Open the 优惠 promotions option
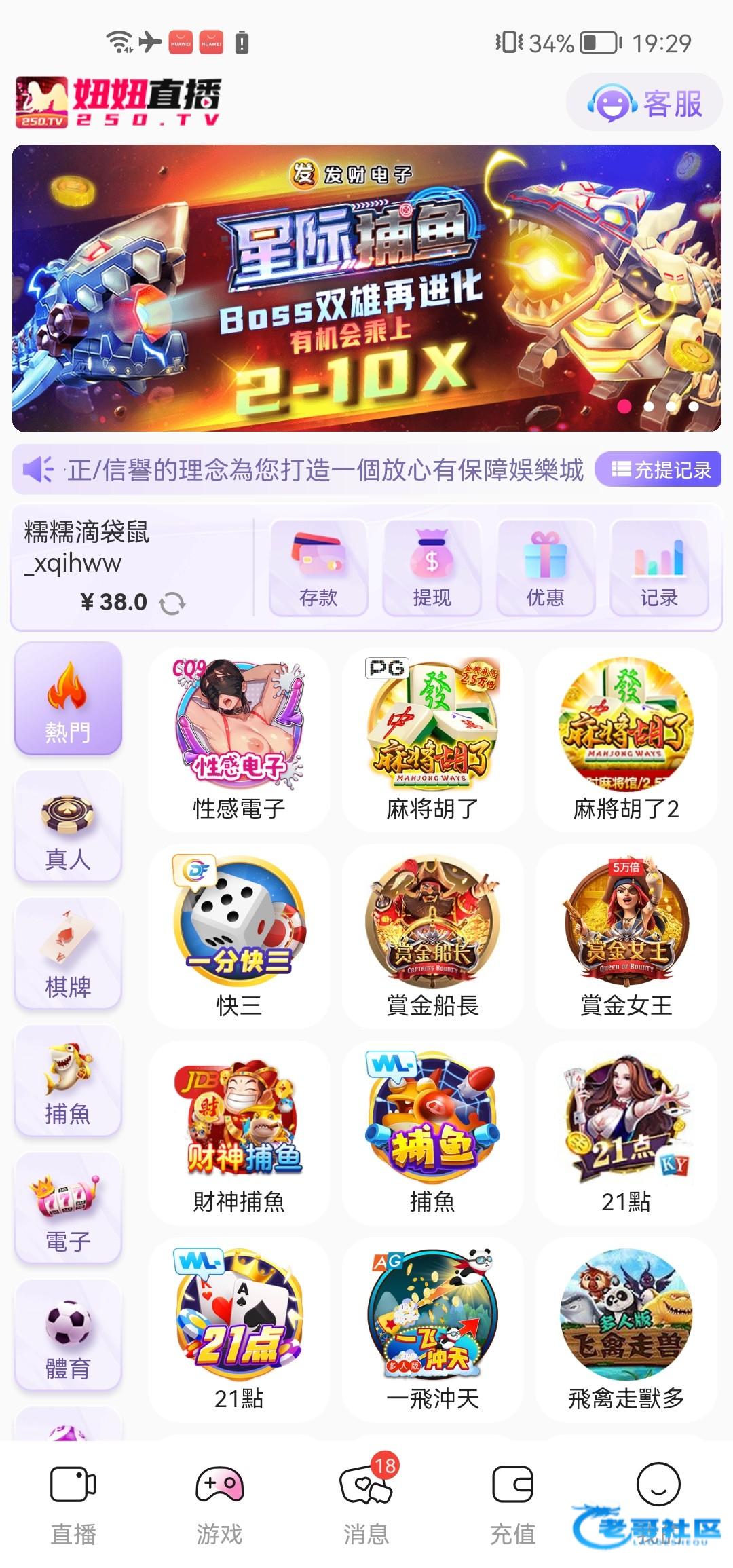 [x=546, y=568]
